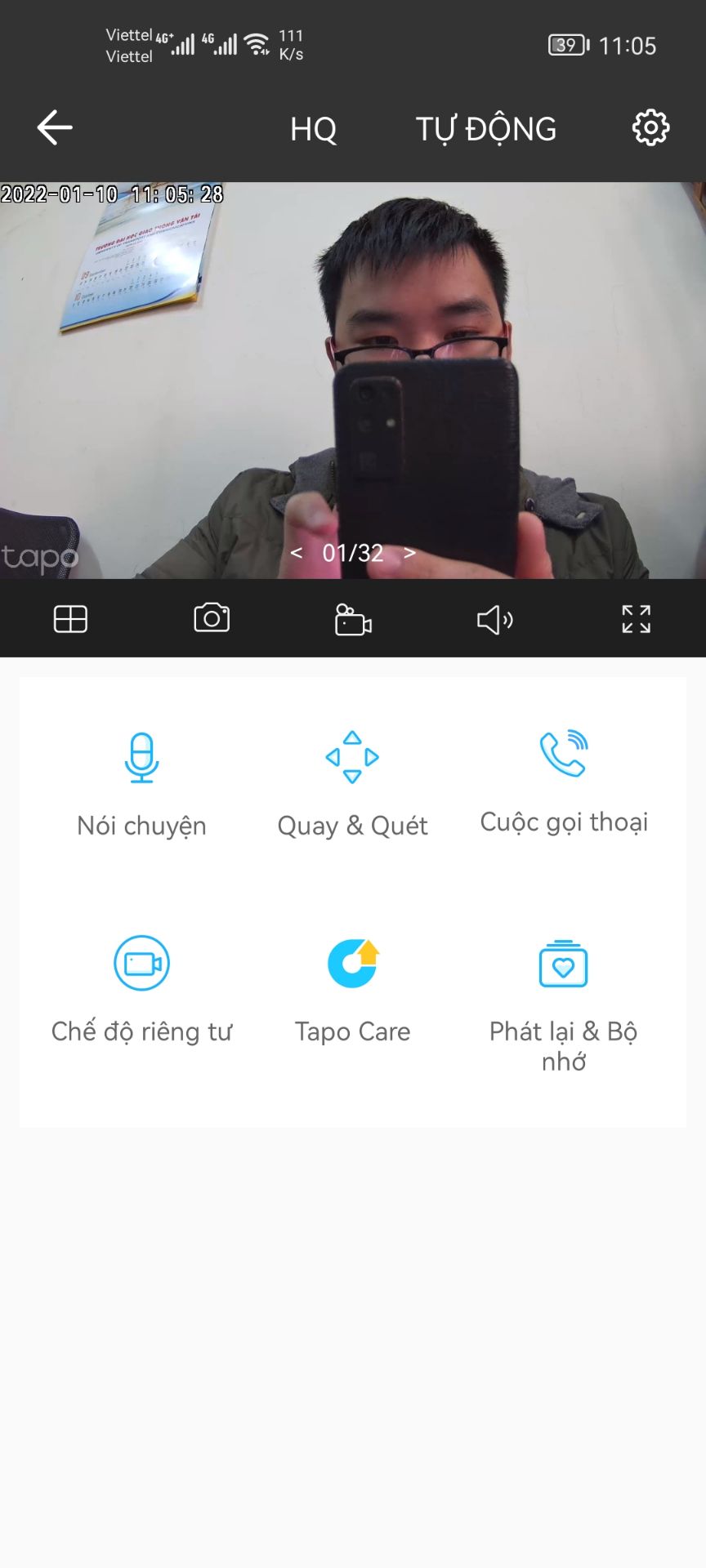Start recording with the video camera icon
Viewport: 706px width, 1568px height.
pyautogui.click(x=353, y=618)
